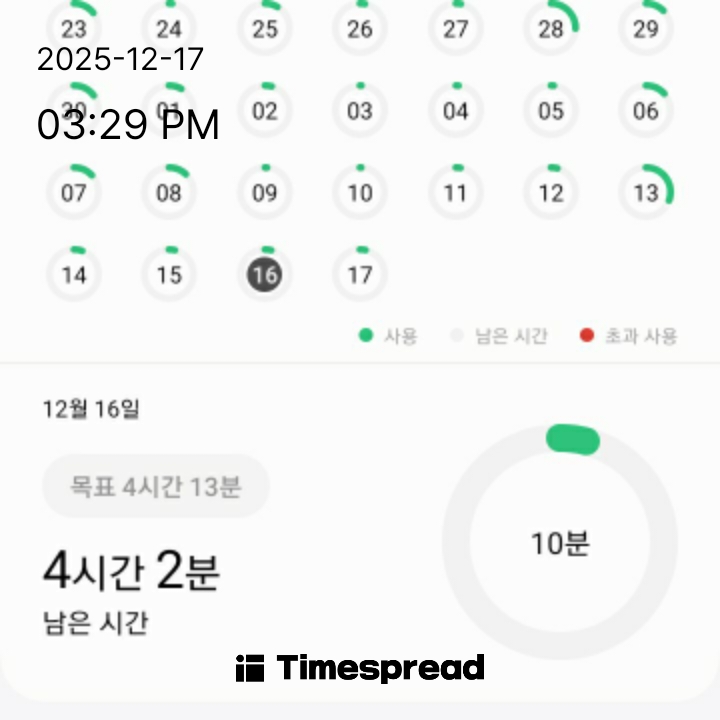
Task: Select day 06 in the calendar
Action: pyautogui.click(x=646, y=110)
